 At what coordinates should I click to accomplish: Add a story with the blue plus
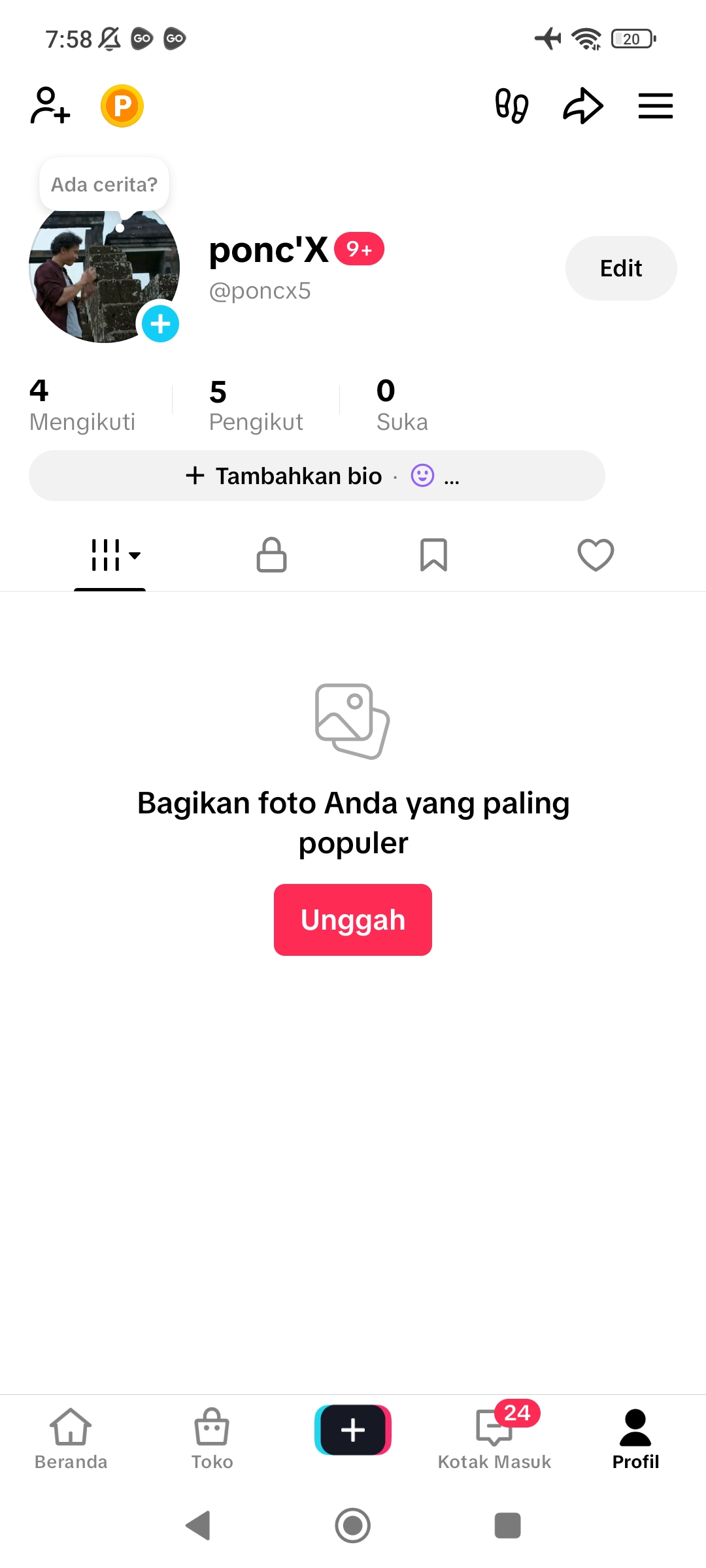tap(160, 323)
